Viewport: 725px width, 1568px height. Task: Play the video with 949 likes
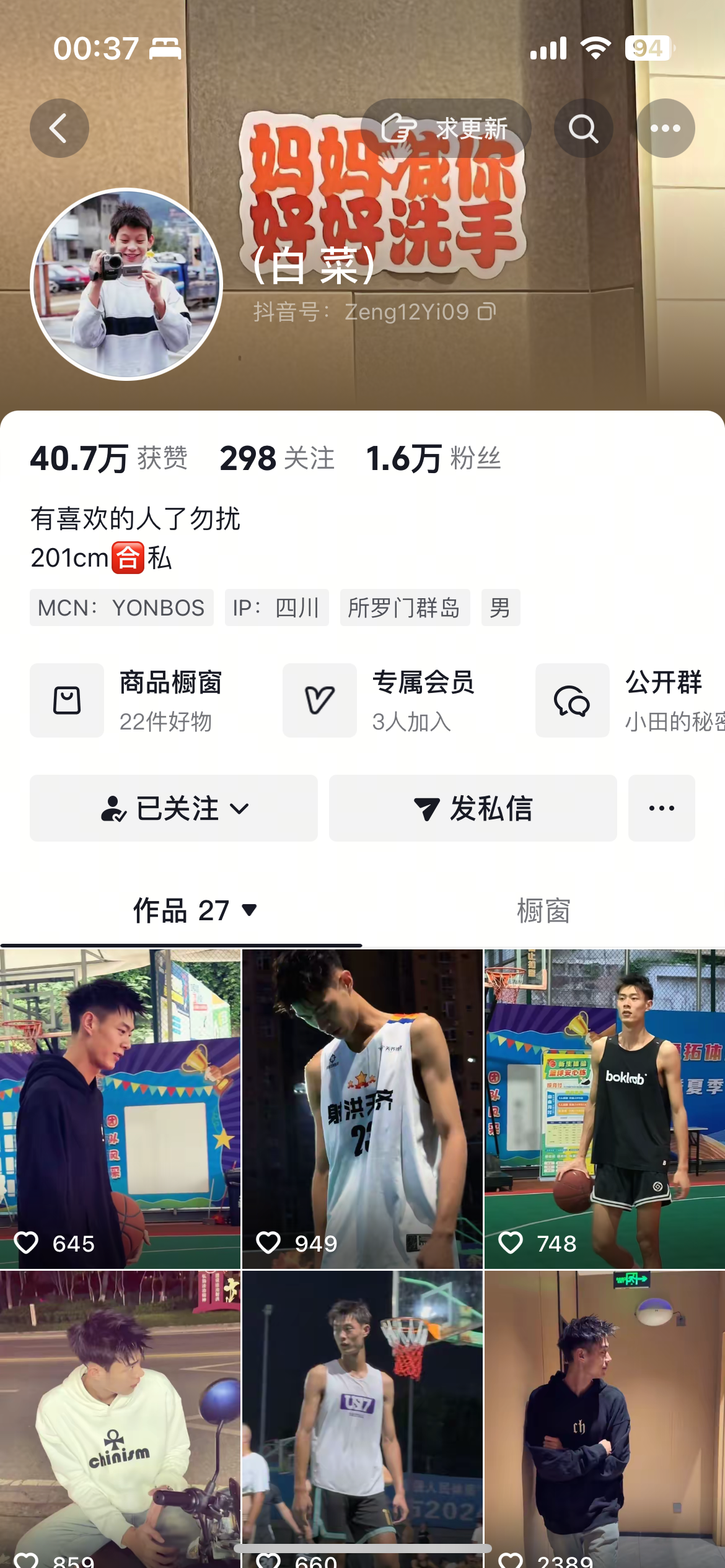coord(362,1108)
